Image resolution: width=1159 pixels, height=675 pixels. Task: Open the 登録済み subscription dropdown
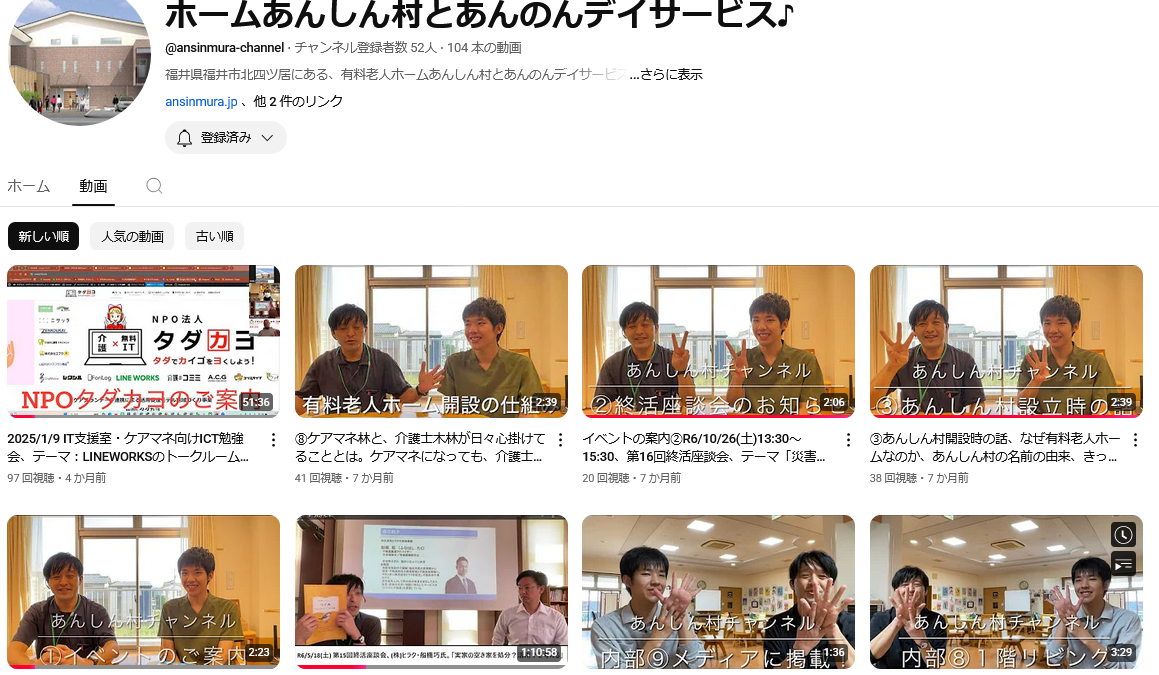[225, 138]
